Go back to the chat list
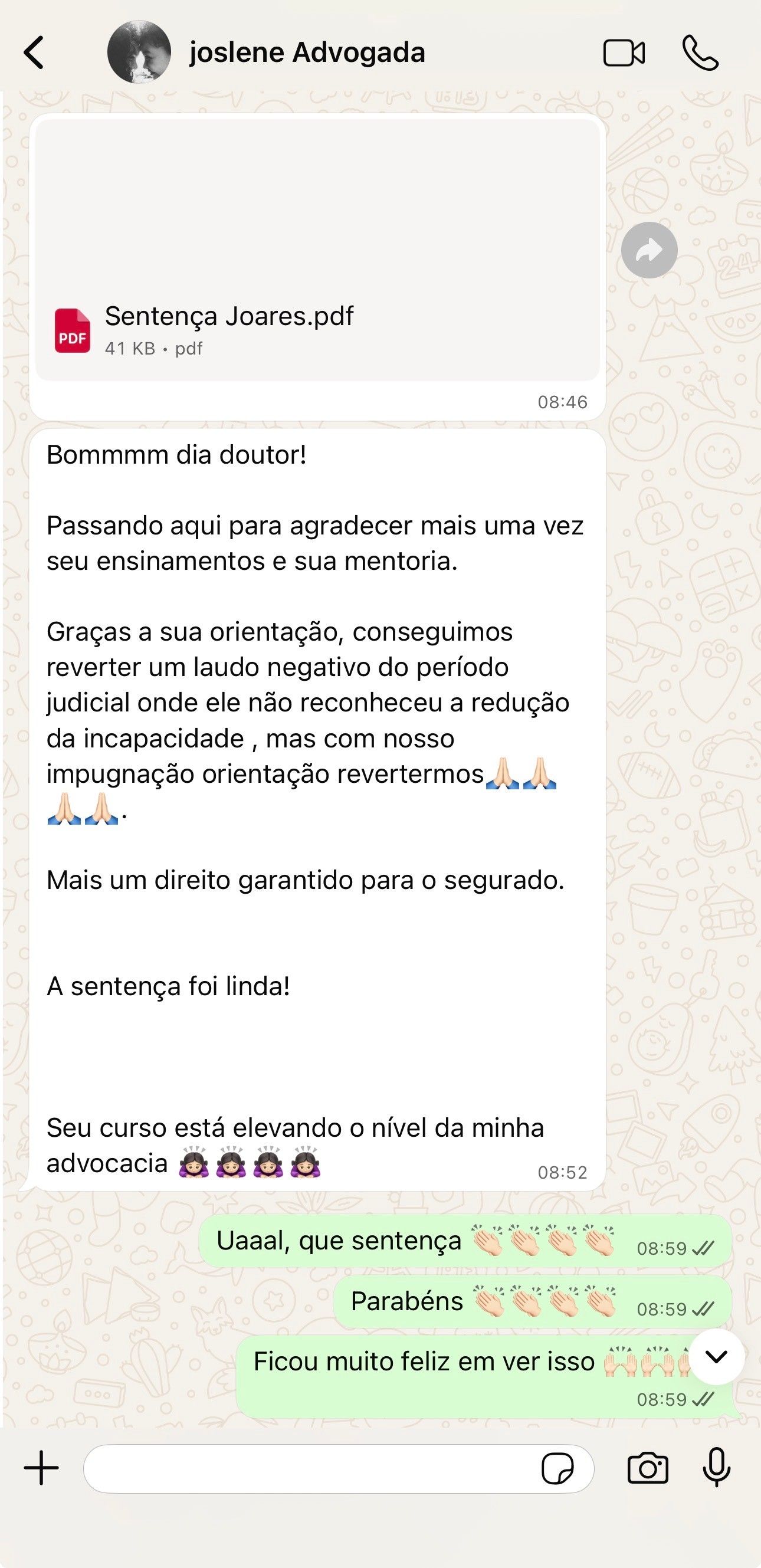Image resolution: width=761 pixels, height=1568 pixels. pos(34,53)
